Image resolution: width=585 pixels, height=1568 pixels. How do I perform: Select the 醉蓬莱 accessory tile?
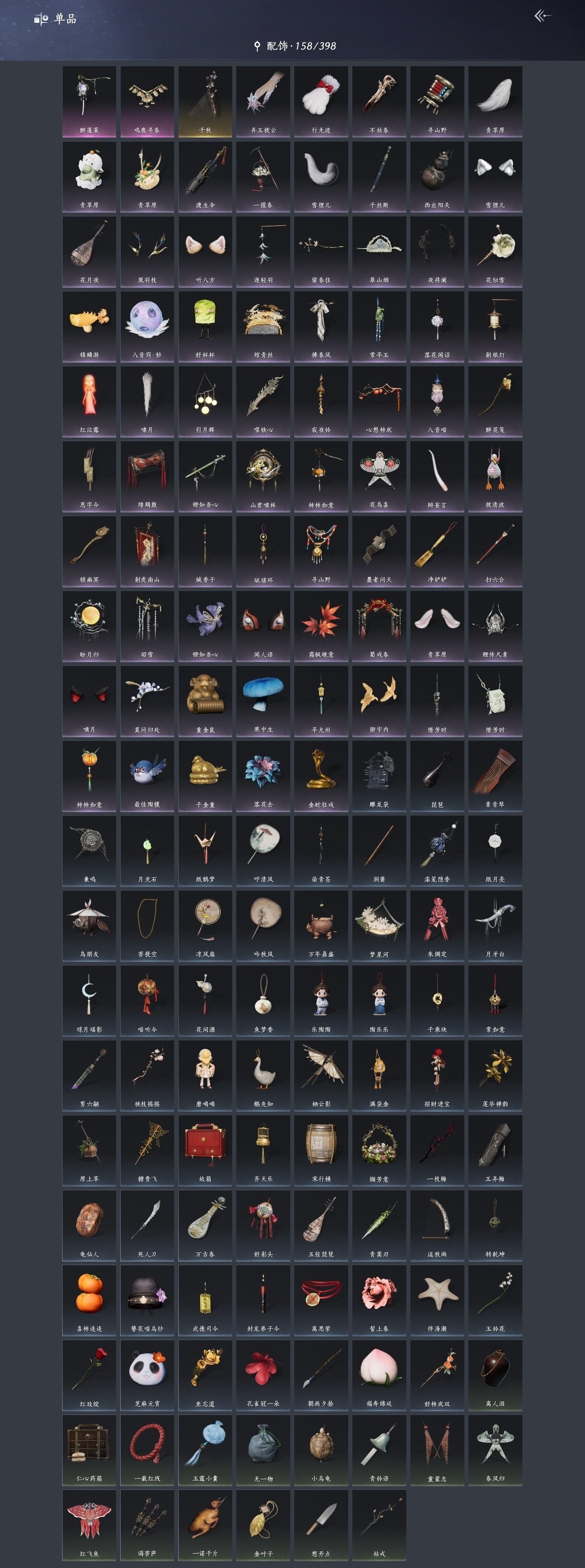89,101
